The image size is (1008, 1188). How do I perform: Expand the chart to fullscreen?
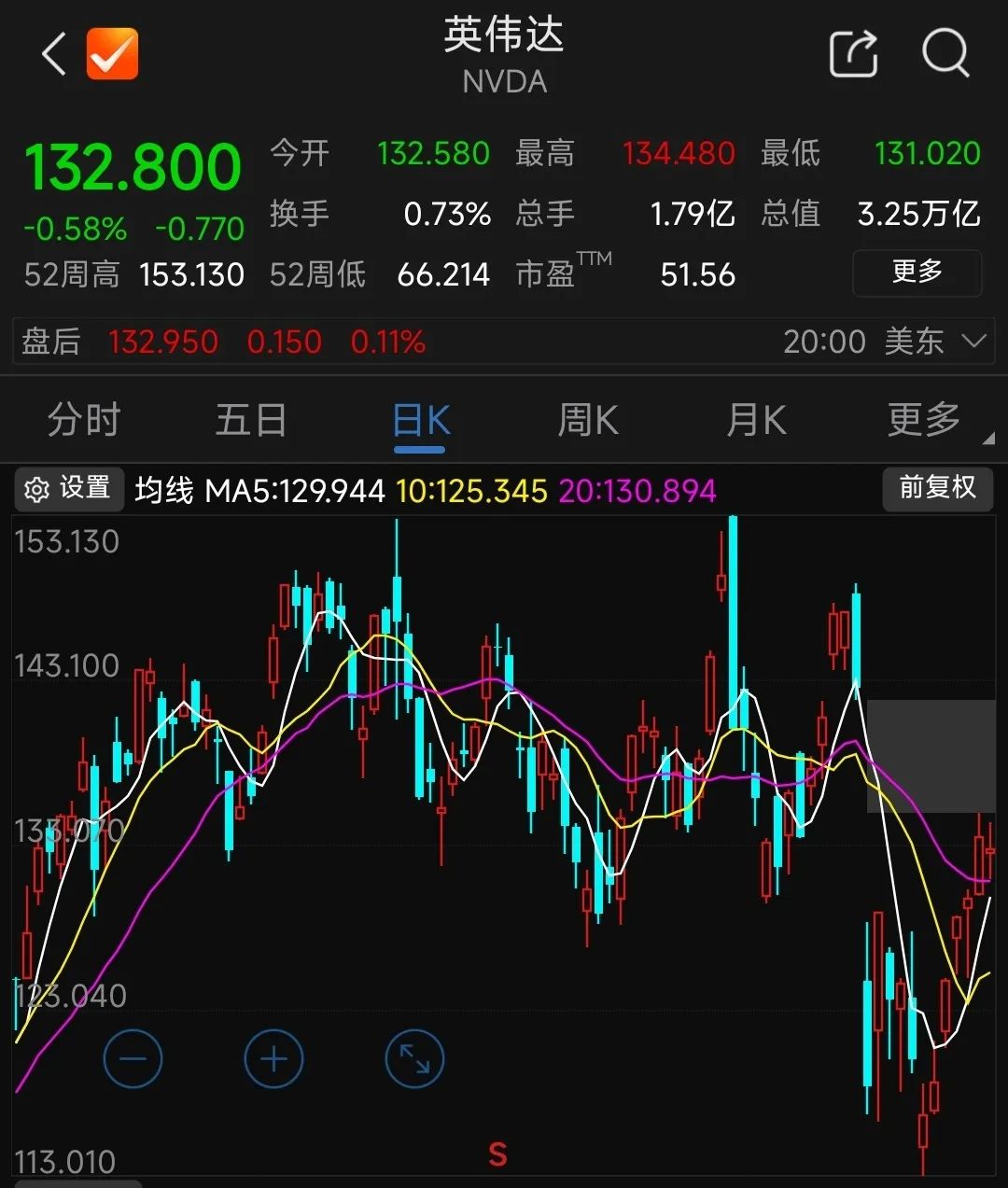(x=414, y=1059)
